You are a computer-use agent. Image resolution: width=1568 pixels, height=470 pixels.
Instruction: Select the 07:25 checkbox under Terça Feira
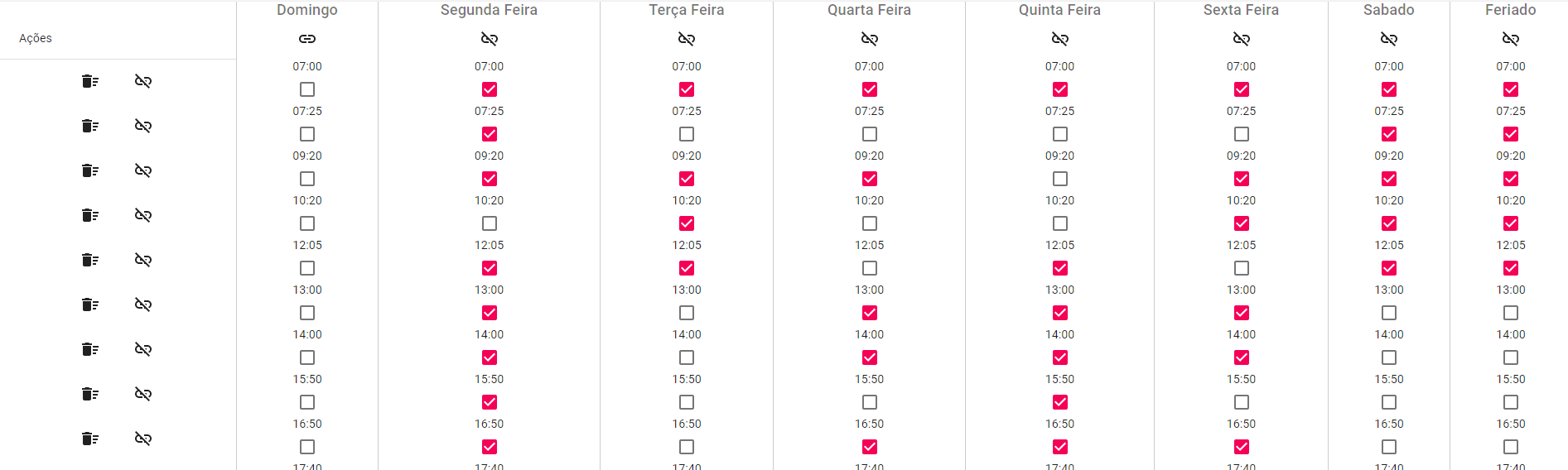(687, 134)
